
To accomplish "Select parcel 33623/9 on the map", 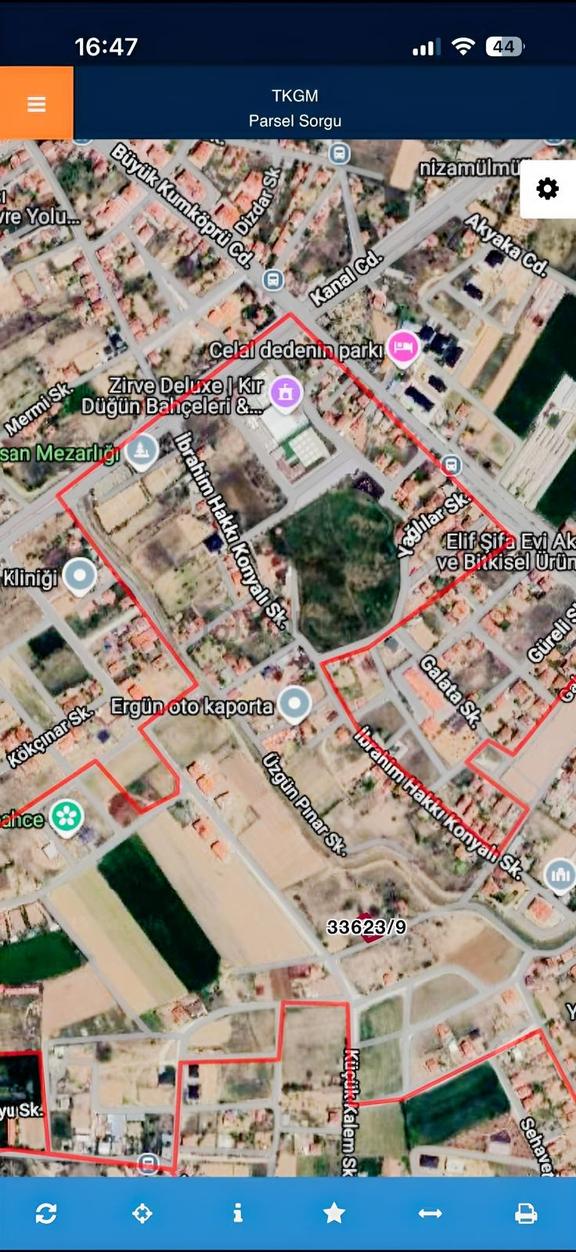I will coord(367,927).
